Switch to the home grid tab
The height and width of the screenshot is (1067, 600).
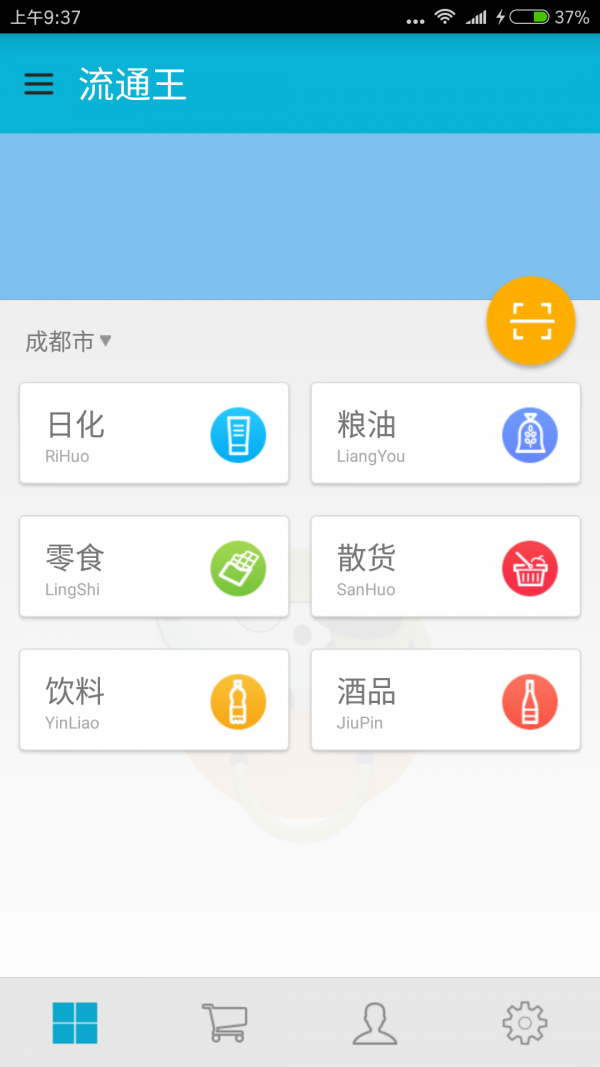point(75,1023)
